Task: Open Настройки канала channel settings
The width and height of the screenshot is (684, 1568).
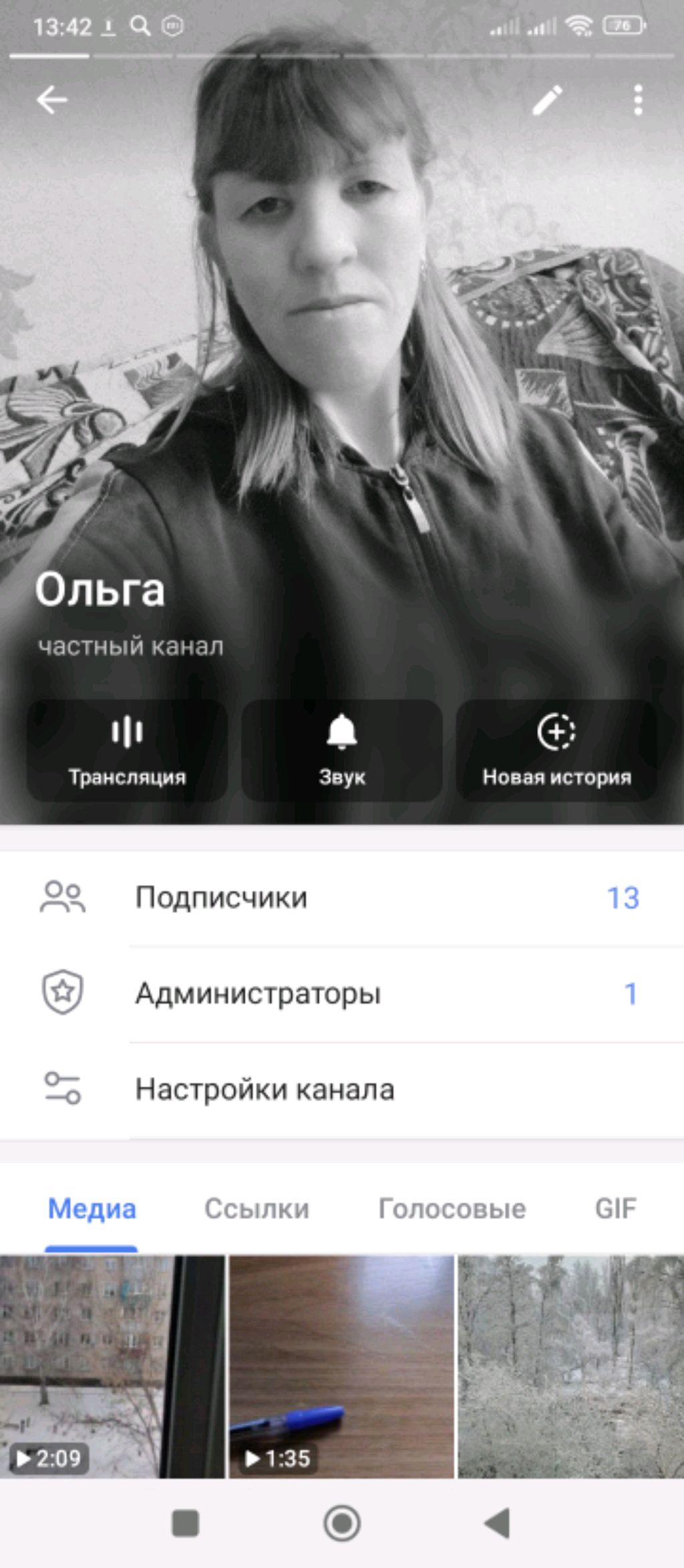Action: click(342, 1090)
